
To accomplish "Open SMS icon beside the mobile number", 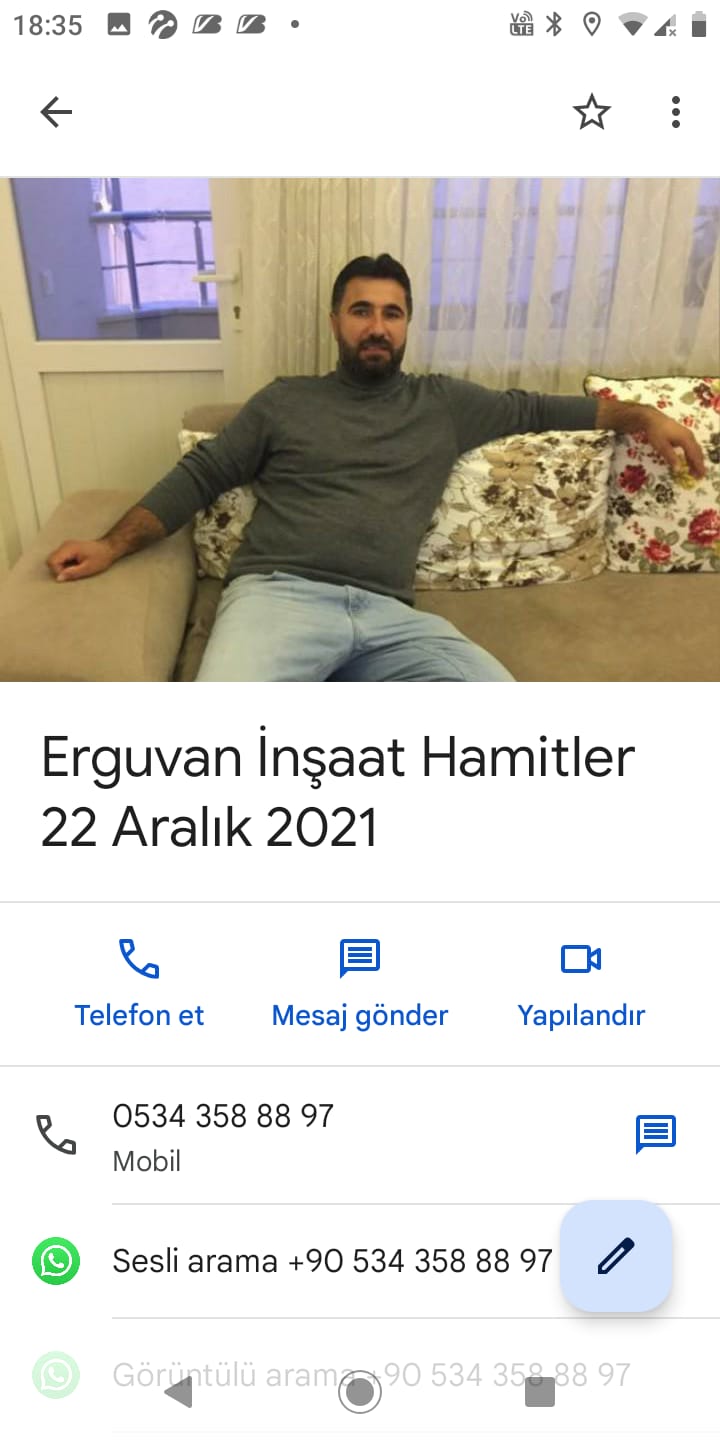I will 656,1134.
